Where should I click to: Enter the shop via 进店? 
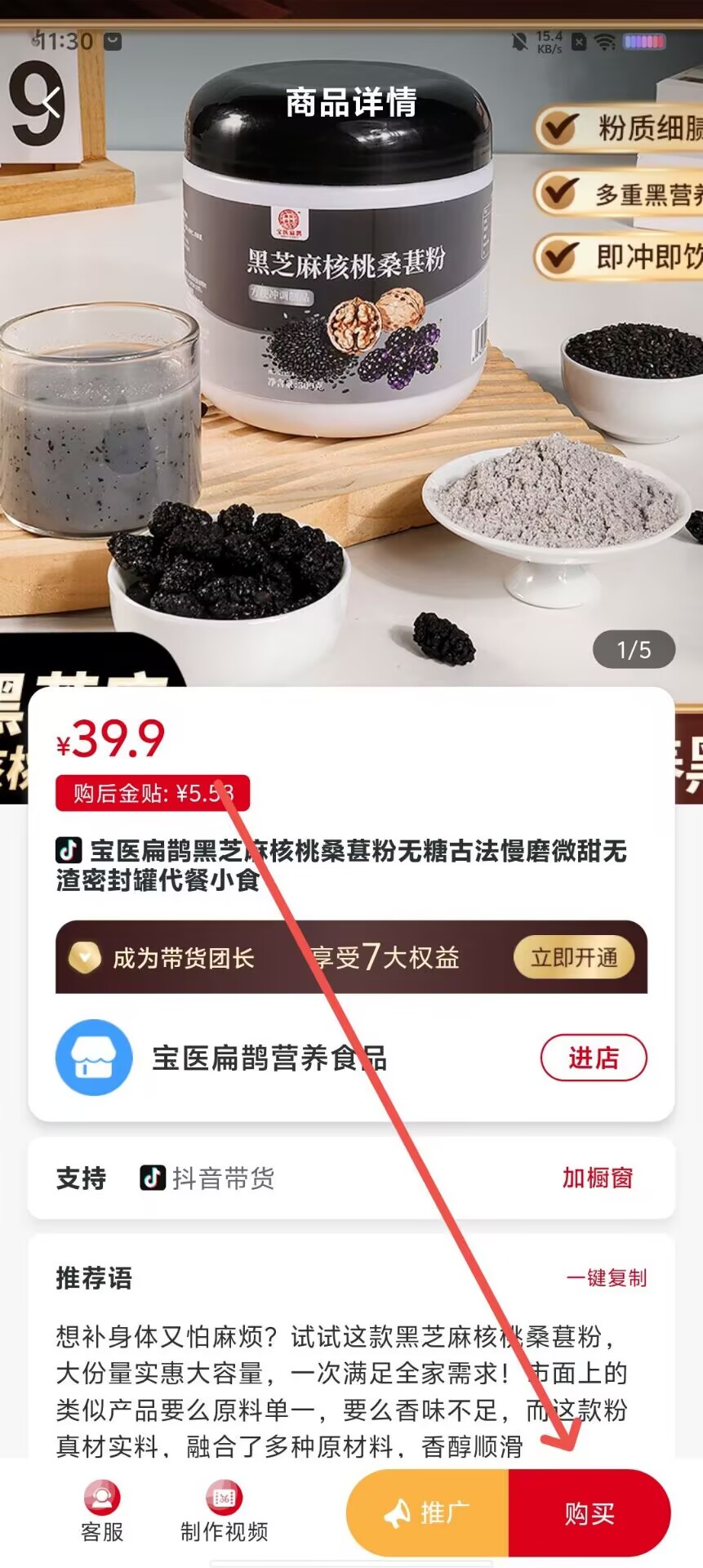[594, 1058]
